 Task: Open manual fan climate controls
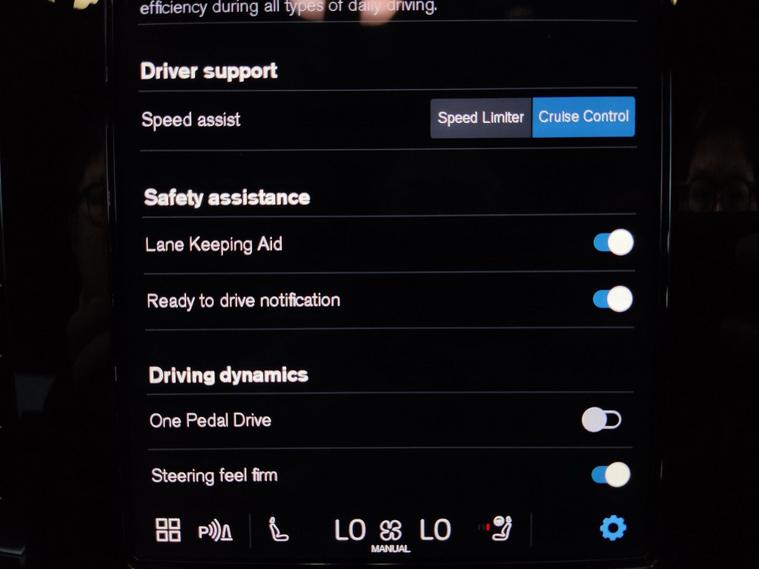[391, 533]
